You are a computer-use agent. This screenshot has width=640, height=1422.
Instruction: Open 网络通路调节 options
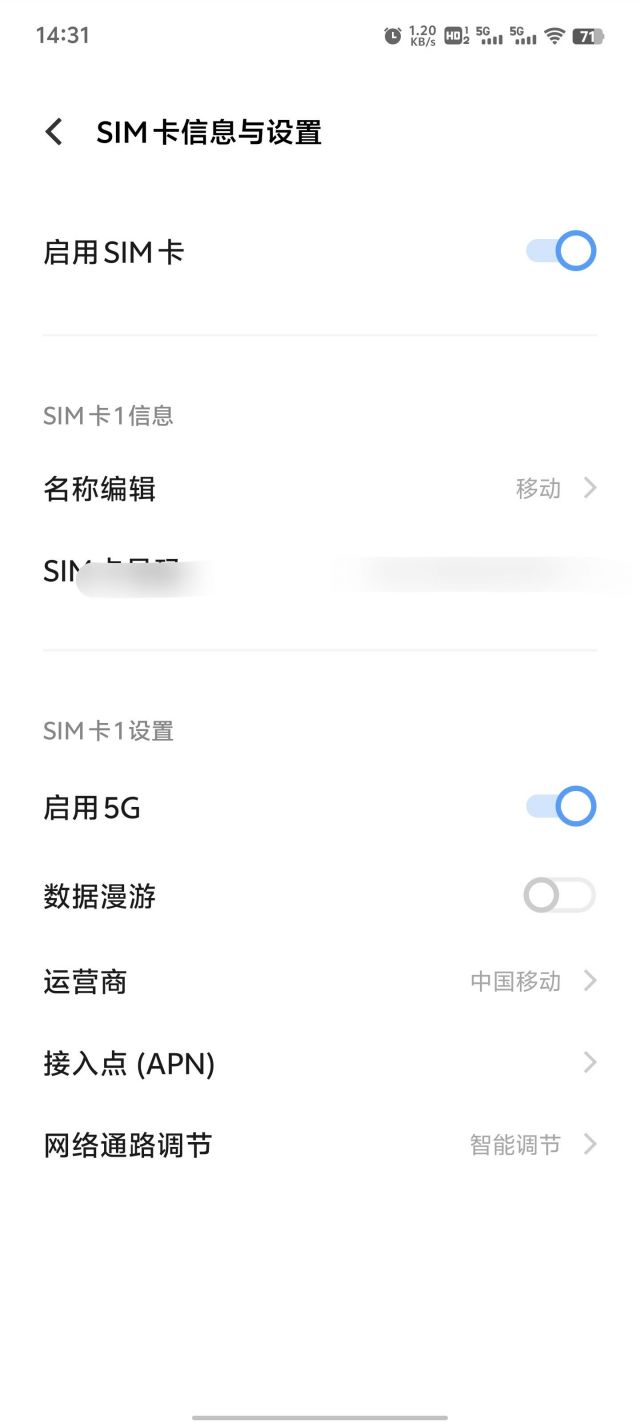click(320, 1145)
